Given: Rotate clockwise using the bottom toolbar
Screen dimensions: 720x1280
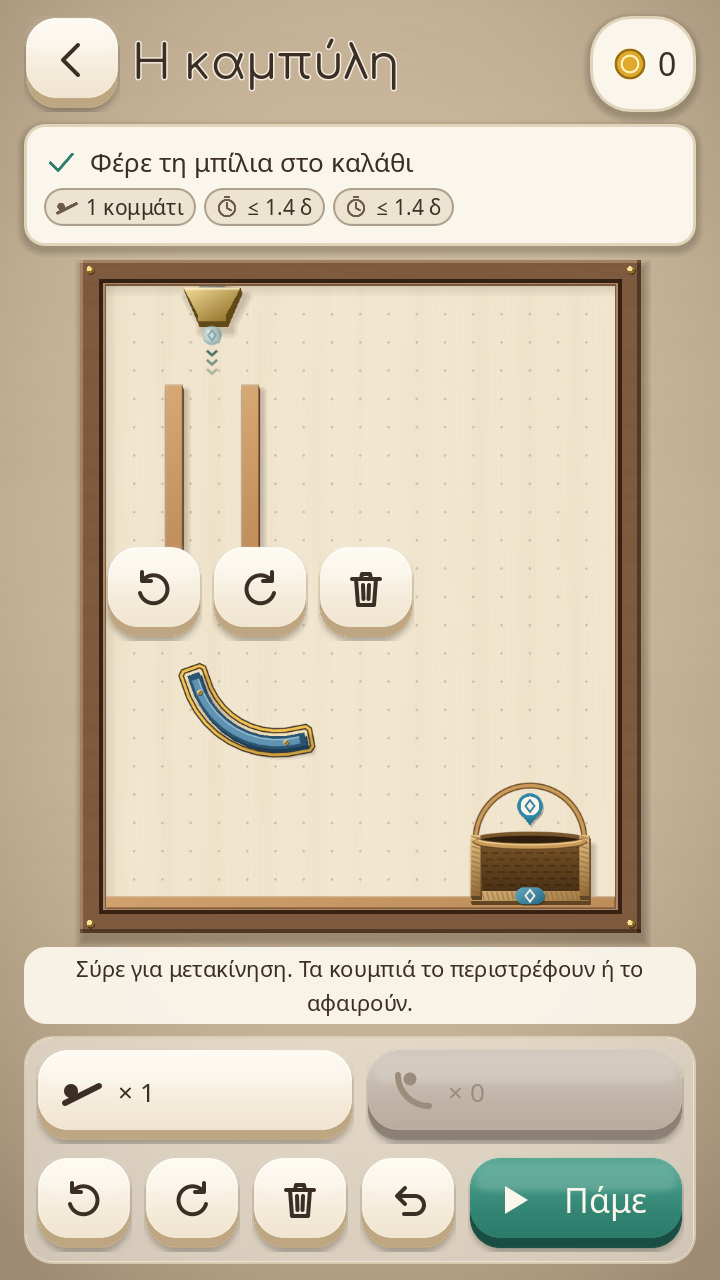Looking at the screenshot, I should (192, 1199).
